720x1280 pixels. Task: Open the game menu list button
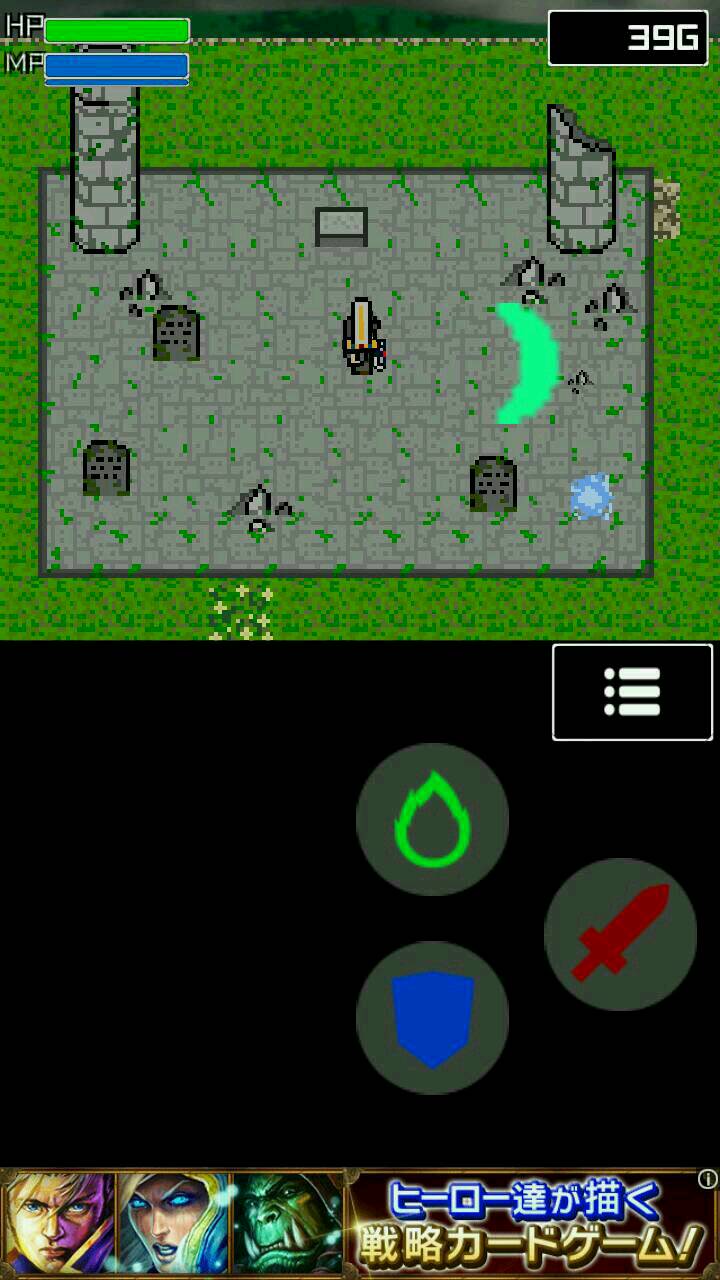point(632,692)
